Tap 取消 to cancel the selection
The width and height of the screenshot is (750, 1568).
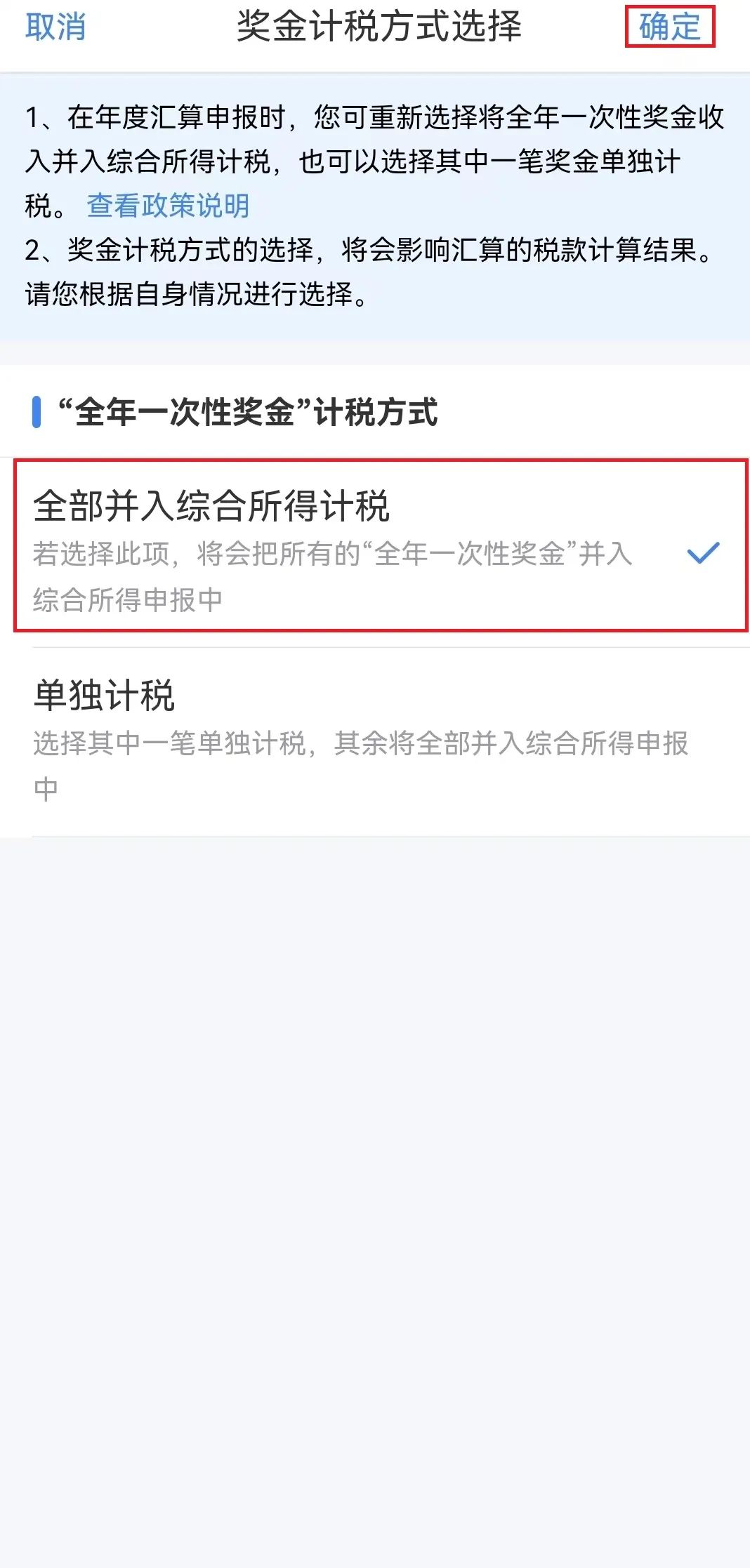(x=55, y=27)
